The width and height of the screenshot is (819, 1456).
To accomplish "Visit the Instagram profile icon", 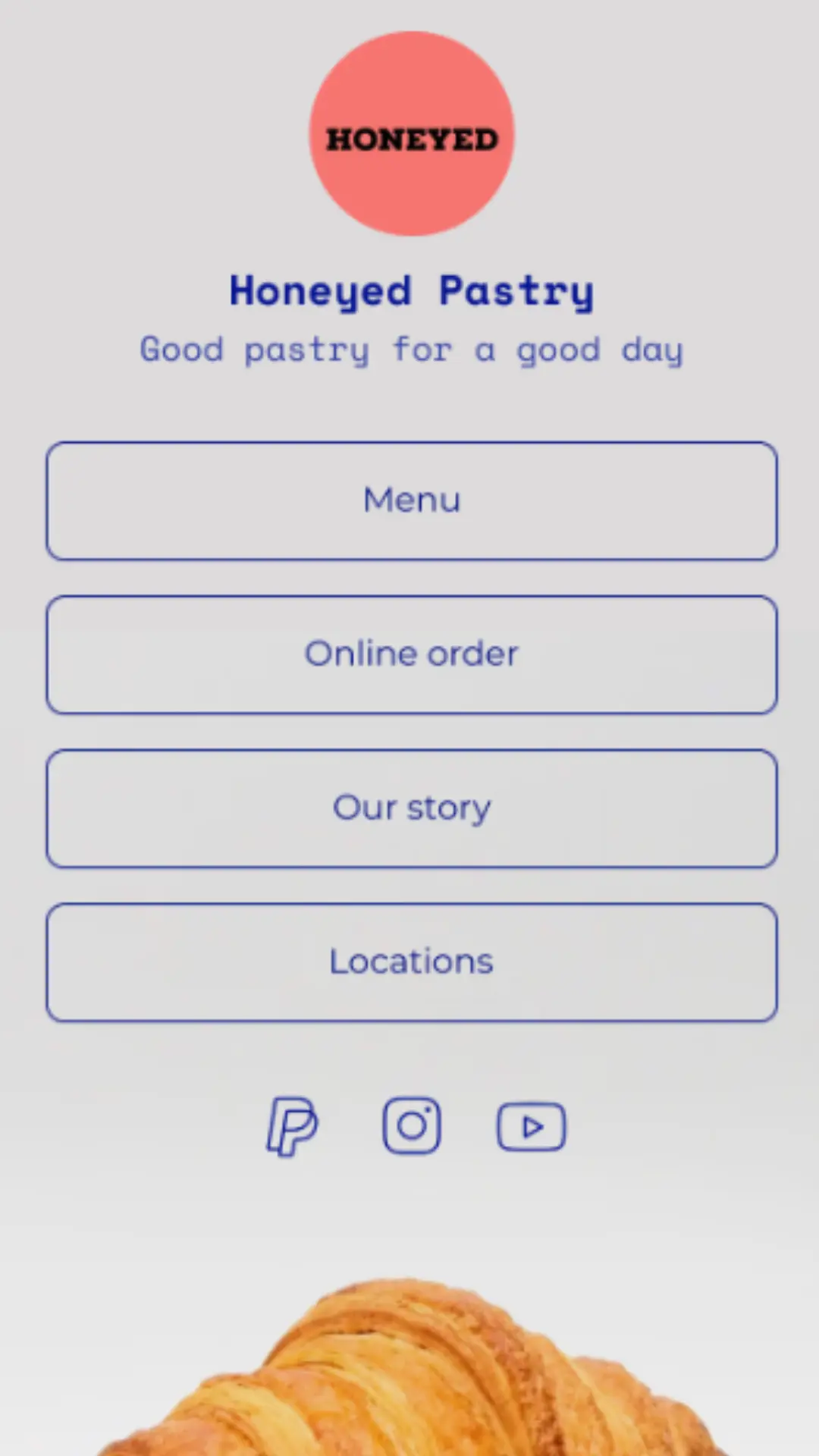I will (x=411, y=1126).
